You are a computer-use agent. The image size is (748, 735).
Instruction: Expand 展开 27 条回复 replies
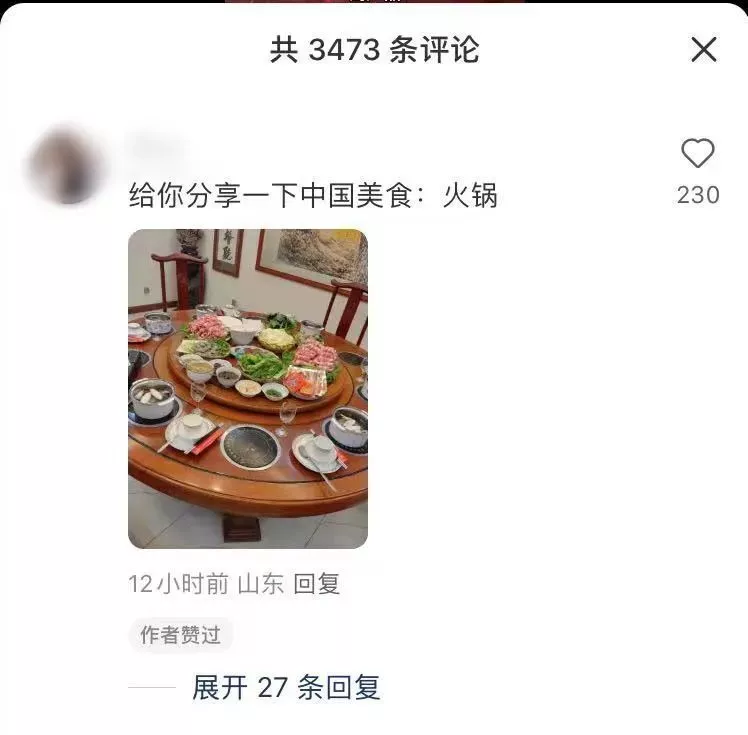[x=286, y=688]
